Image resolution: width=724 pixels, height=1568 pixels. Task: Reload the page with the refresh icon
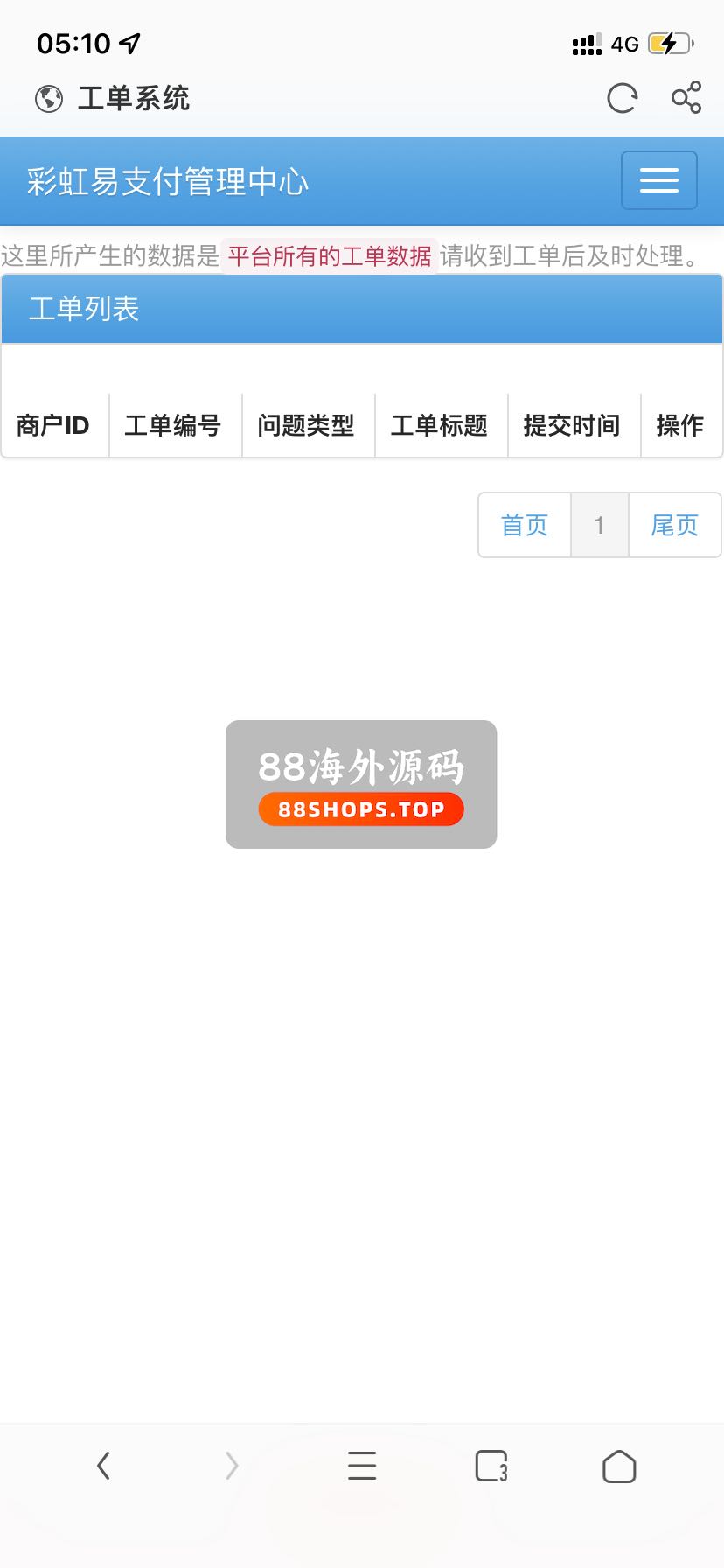coord(622,98)
